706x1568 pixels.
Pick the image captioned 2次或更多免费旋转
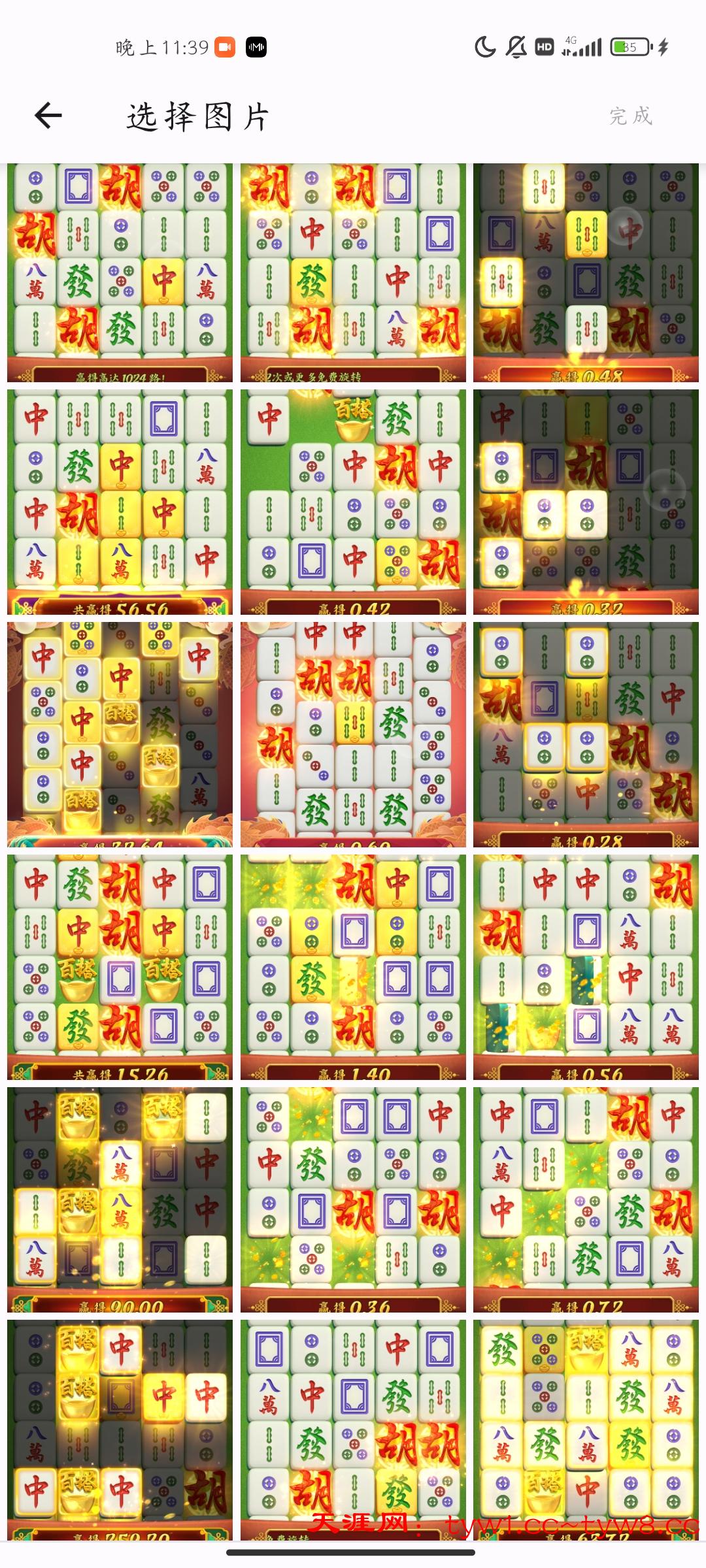click(x=353, y=272)
